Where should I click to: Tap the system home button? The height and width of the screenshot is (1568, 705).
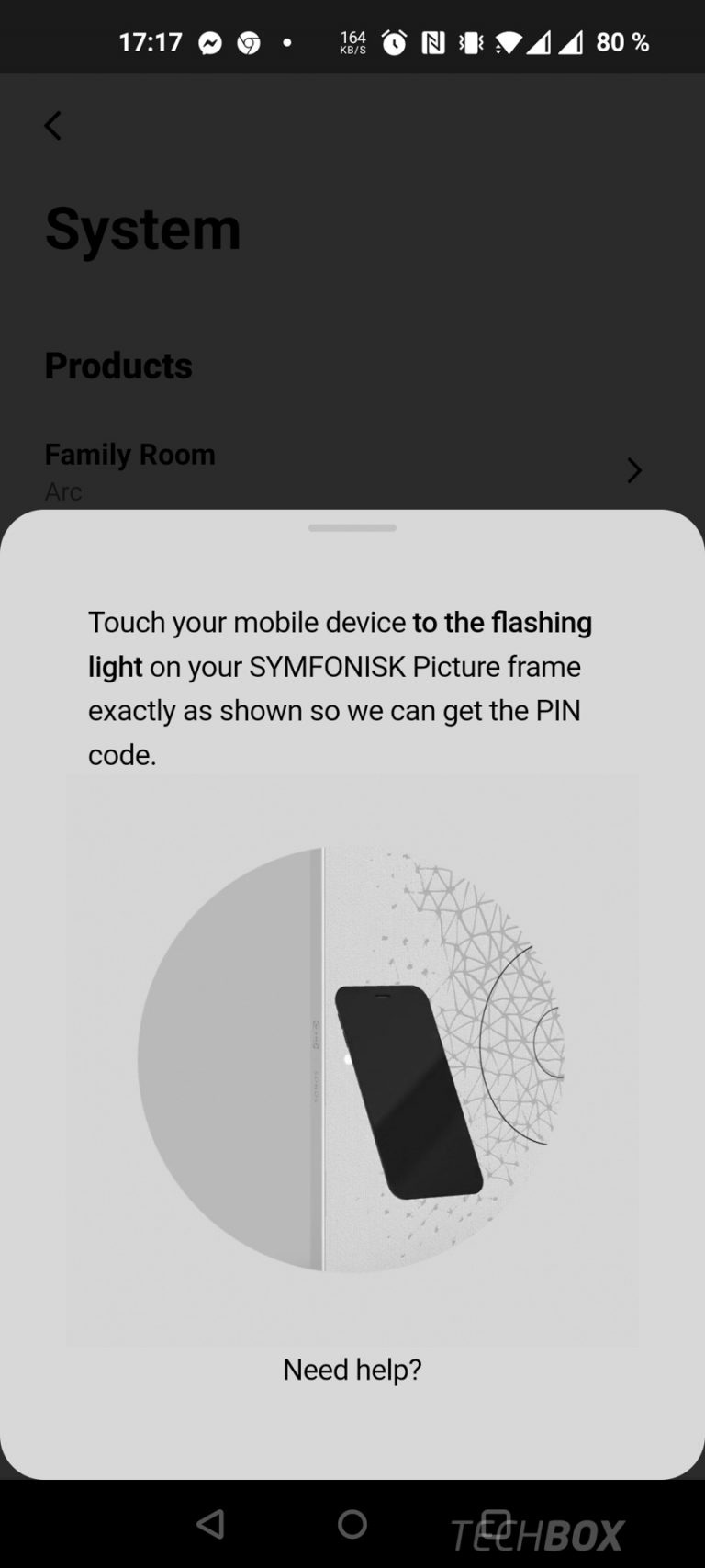pyautogui.click(x=352, y=1524)
